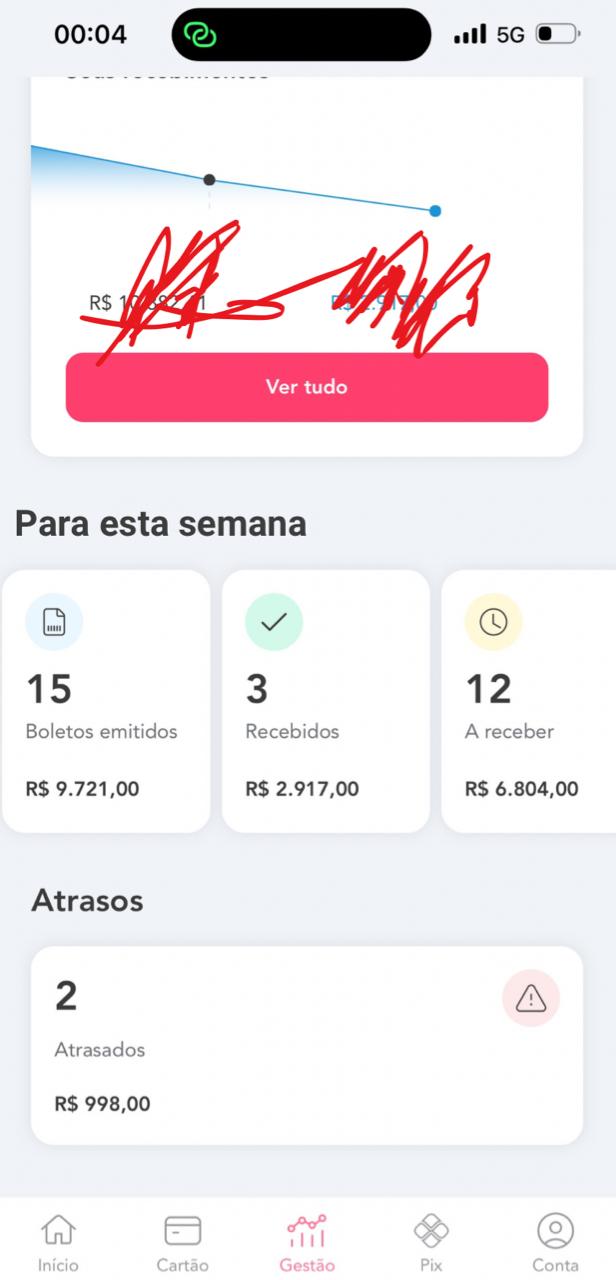Viewport: 616px width, 1280px height.
Task: Open the Recebidos card
Action: (325, 700)
